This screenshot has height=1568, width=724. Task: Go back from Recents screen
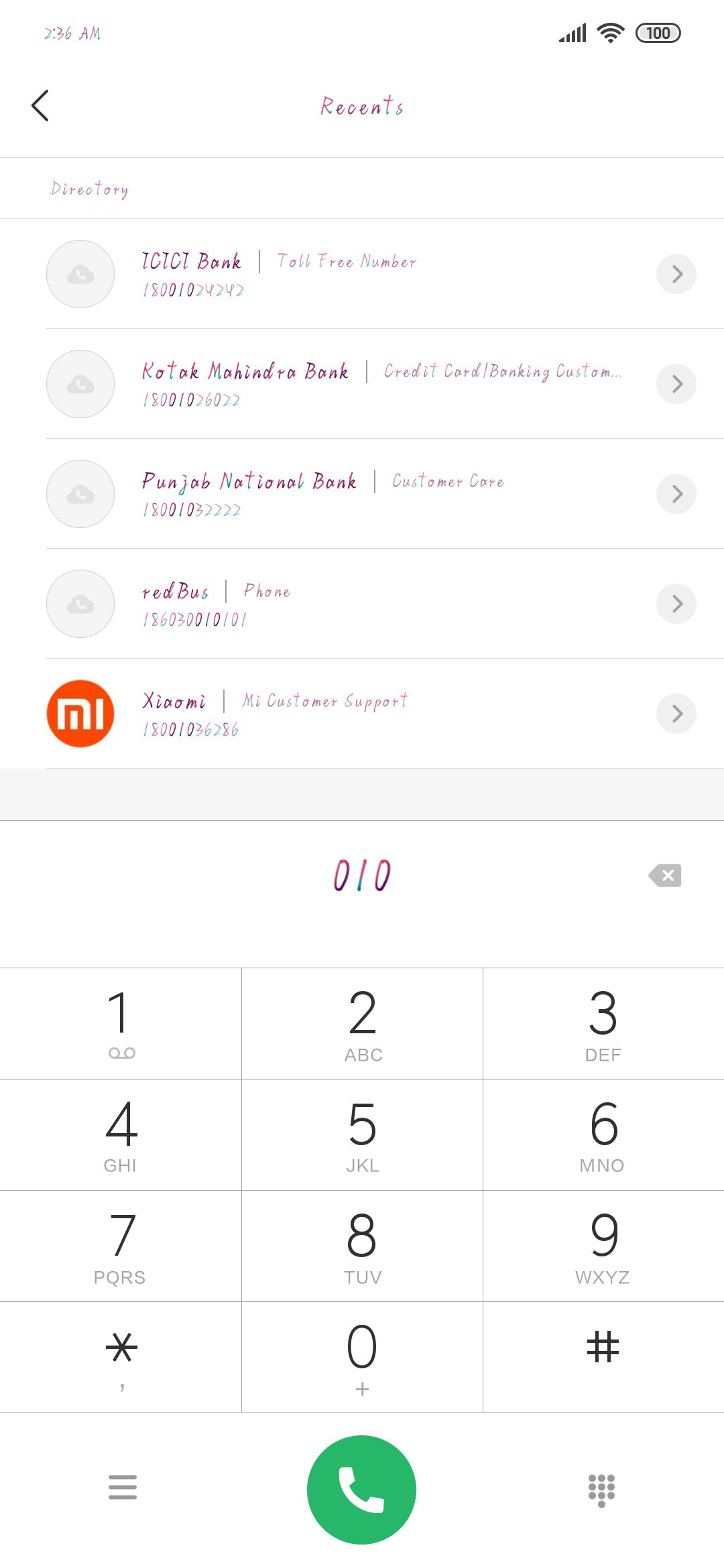click(40, 106)
